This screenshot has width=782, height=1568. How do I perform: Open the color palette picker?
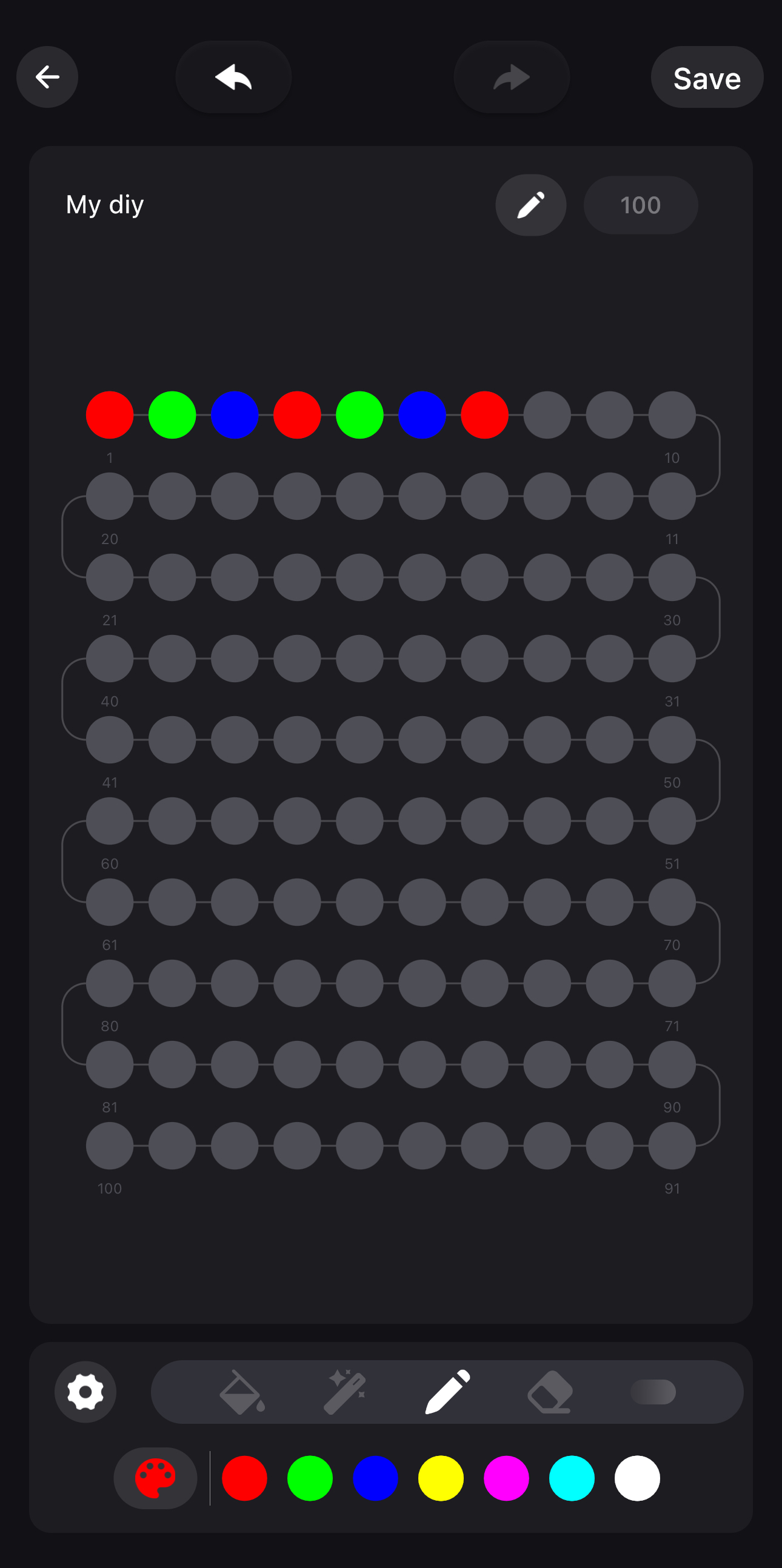(x=155, y=1478)
